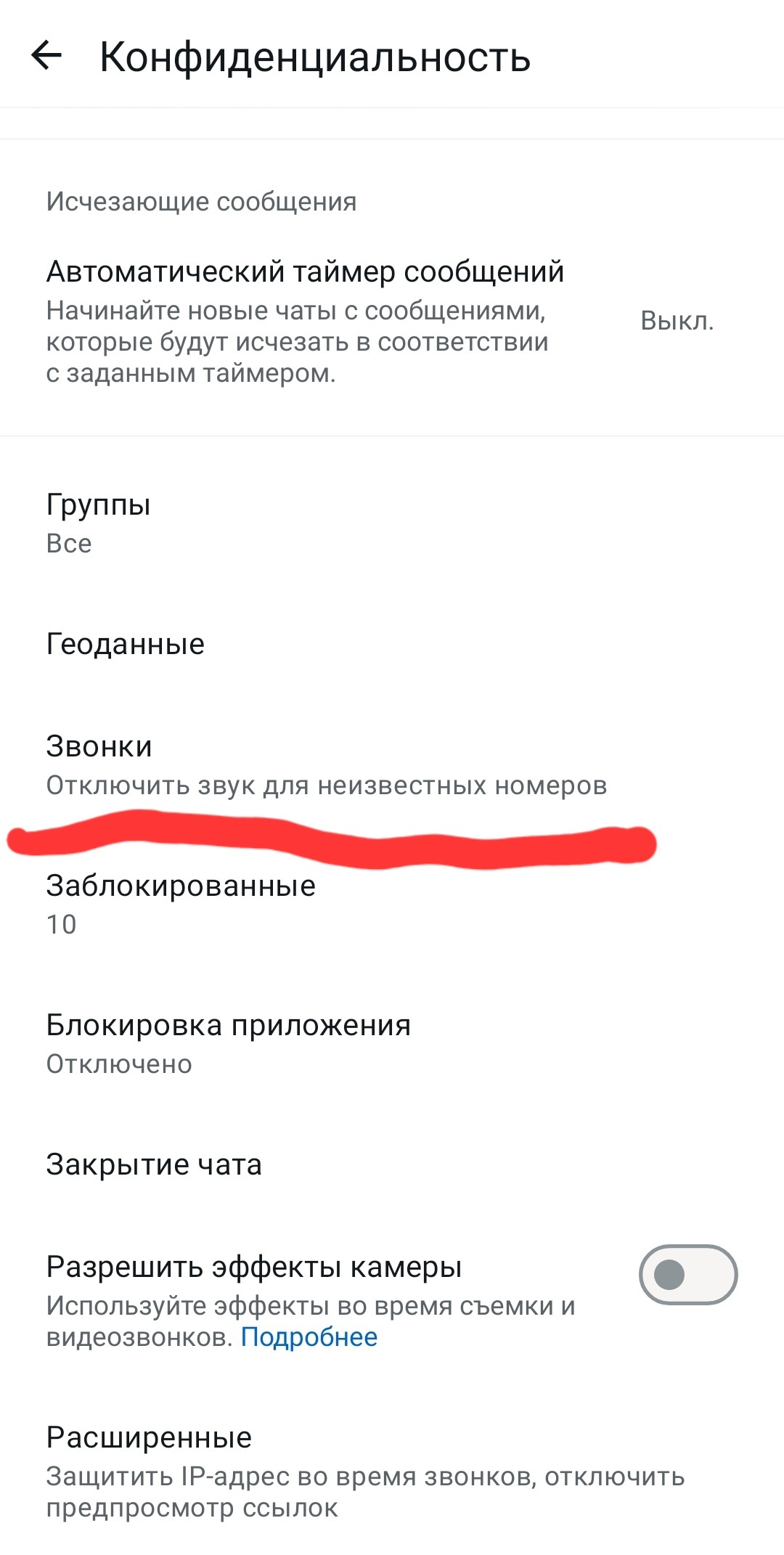The image size is (784, 1555).
Task: View Заблокированные contacts list
Action: coord(392,904)
